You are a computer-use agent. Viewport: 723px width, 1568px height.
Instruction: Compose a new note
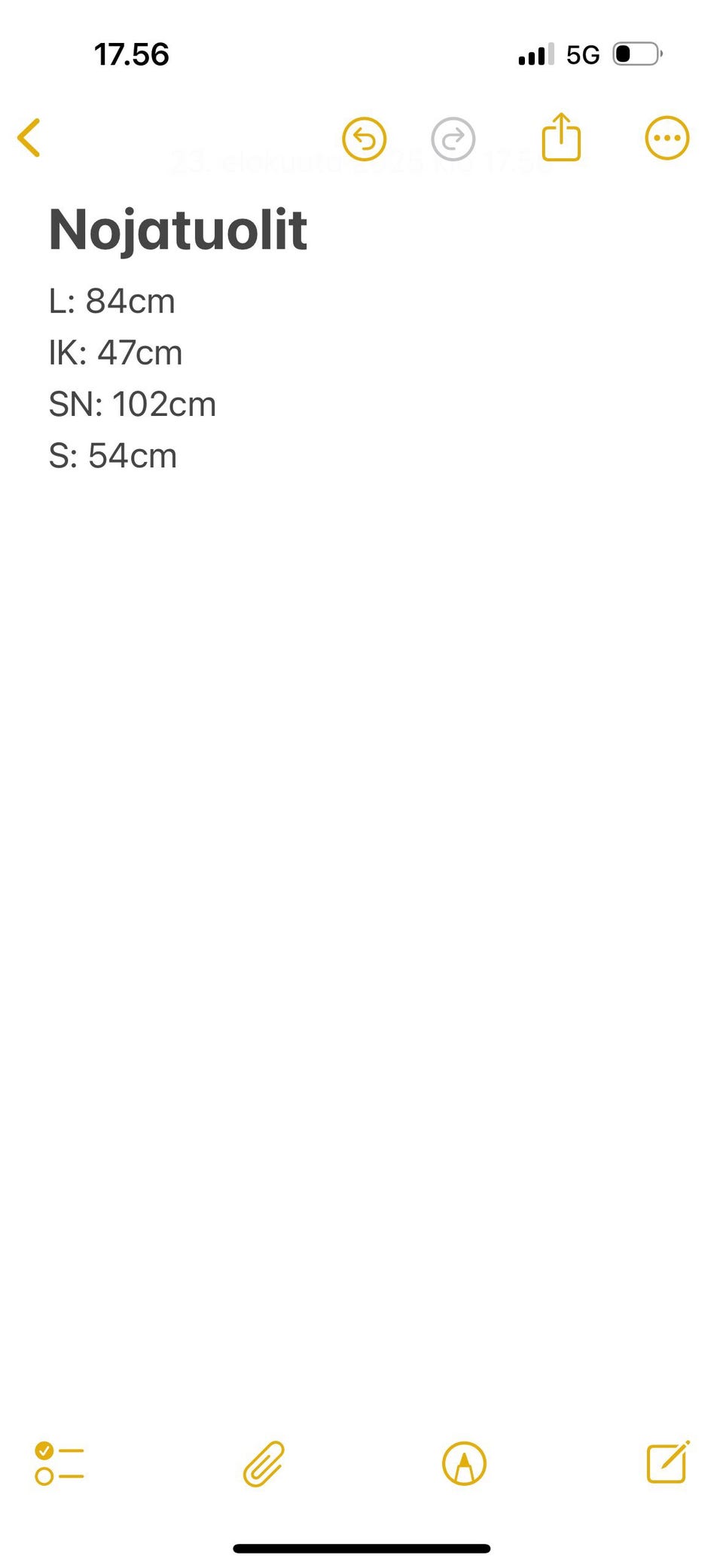pyautogui.click(x=667, y=1463)
